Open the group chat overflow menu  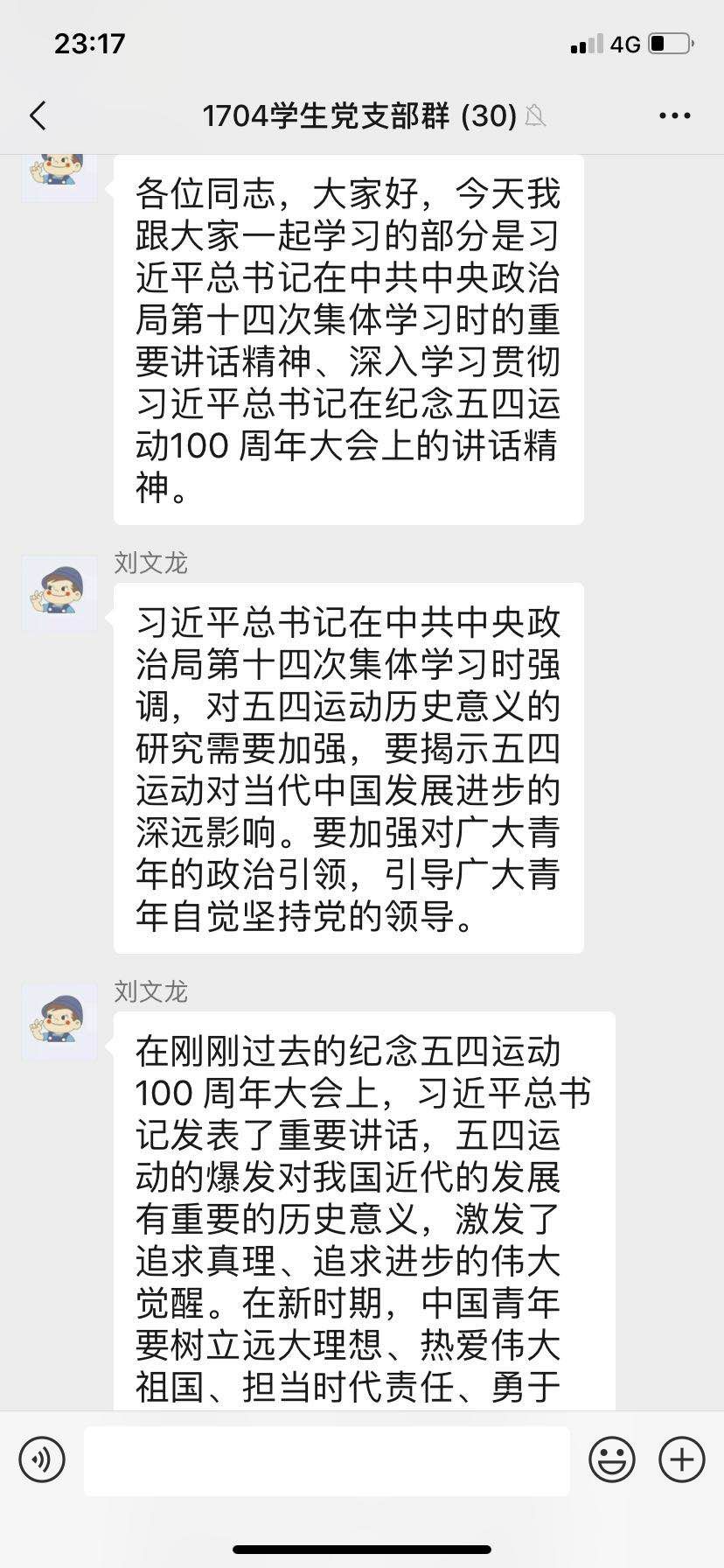click(674, 115)
